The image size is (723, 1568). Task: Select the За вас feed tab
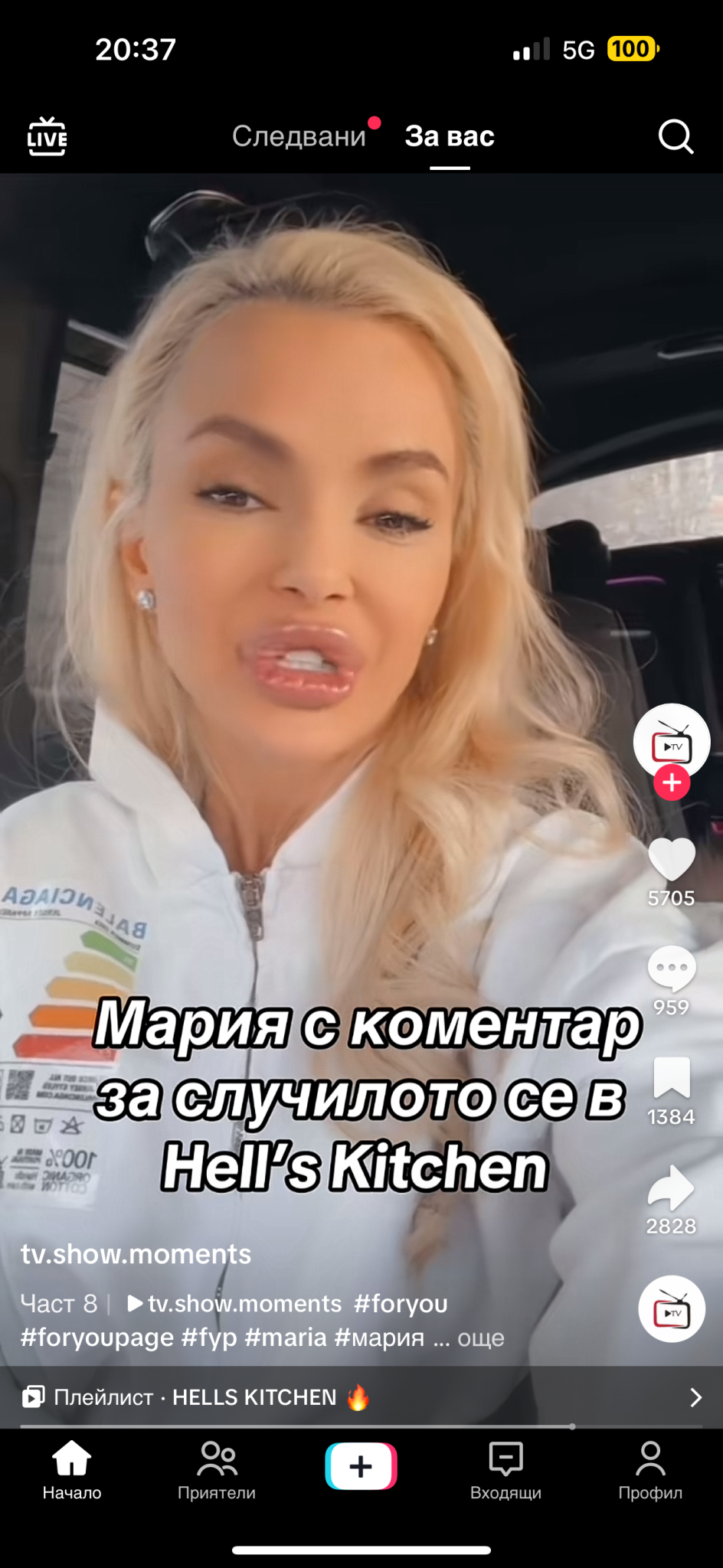click(450, 136)
